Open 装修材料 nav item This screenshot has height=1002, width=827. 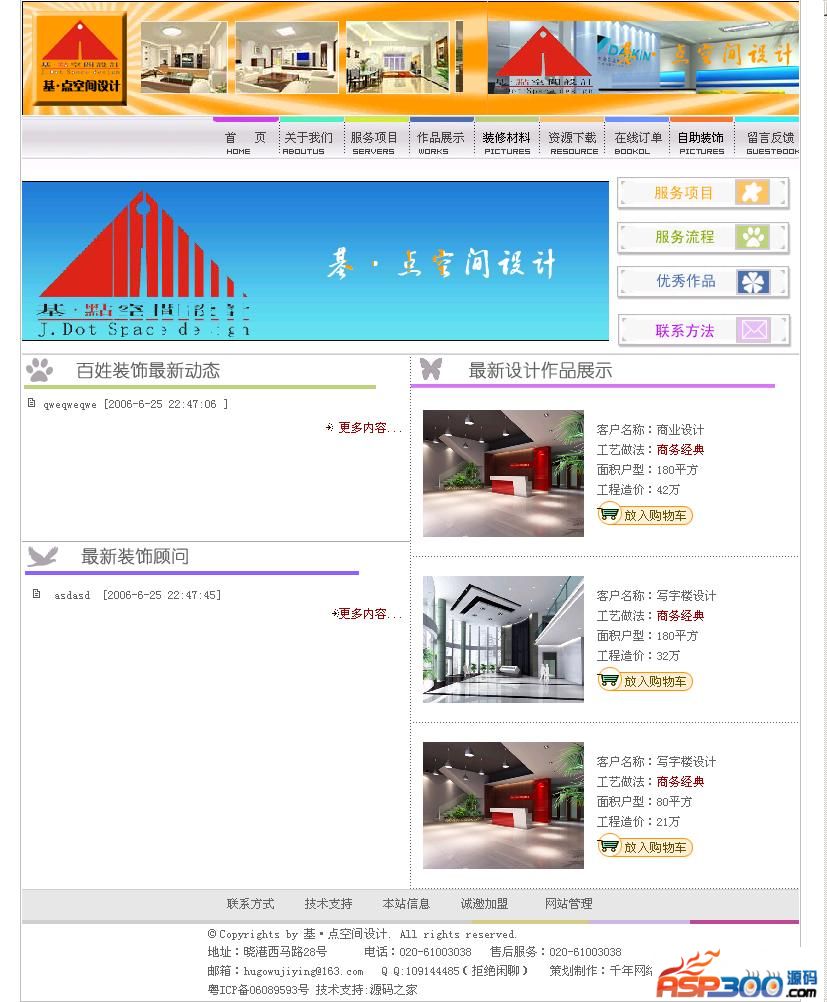506,141
